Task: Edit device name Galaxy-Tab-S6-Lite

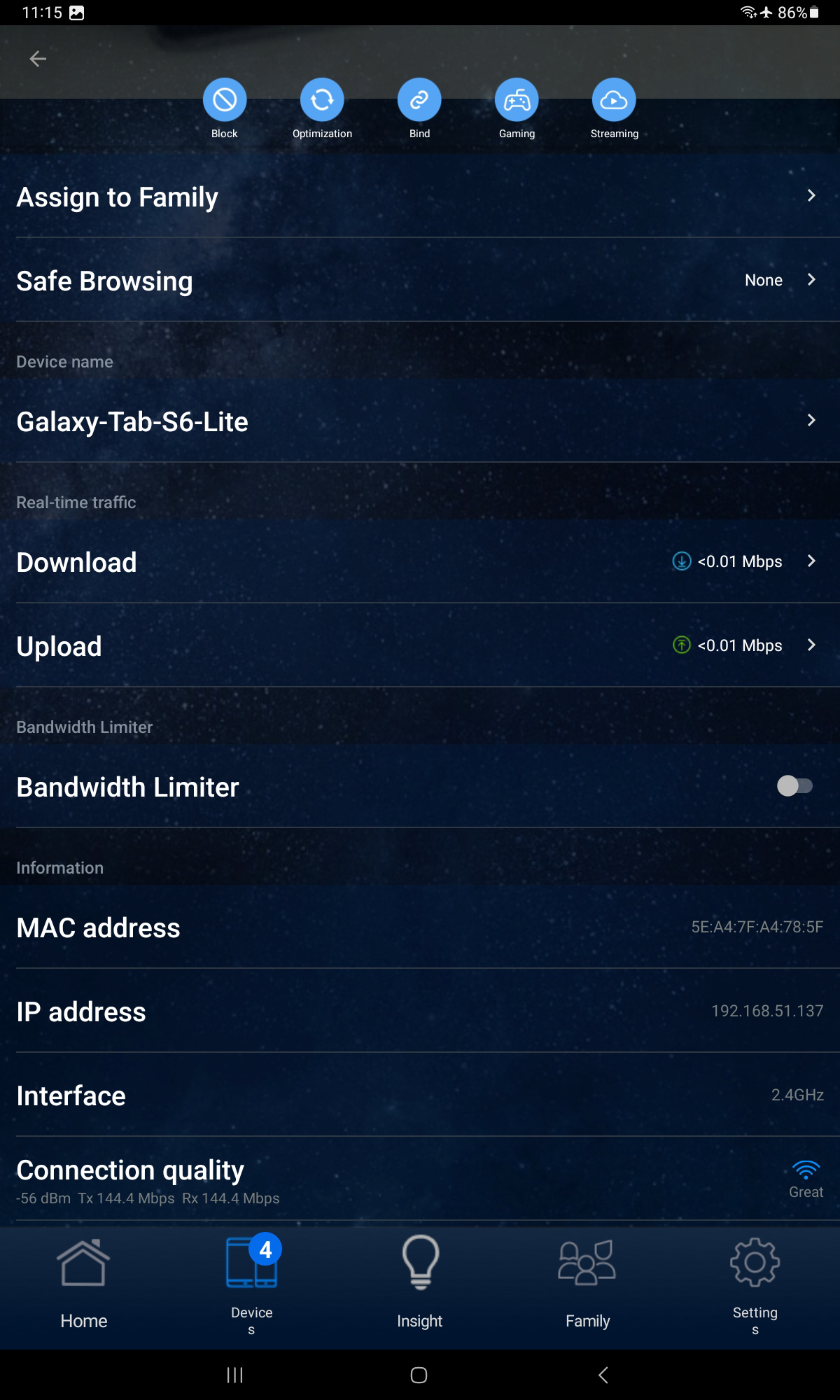Action: (x=420, y=421)
